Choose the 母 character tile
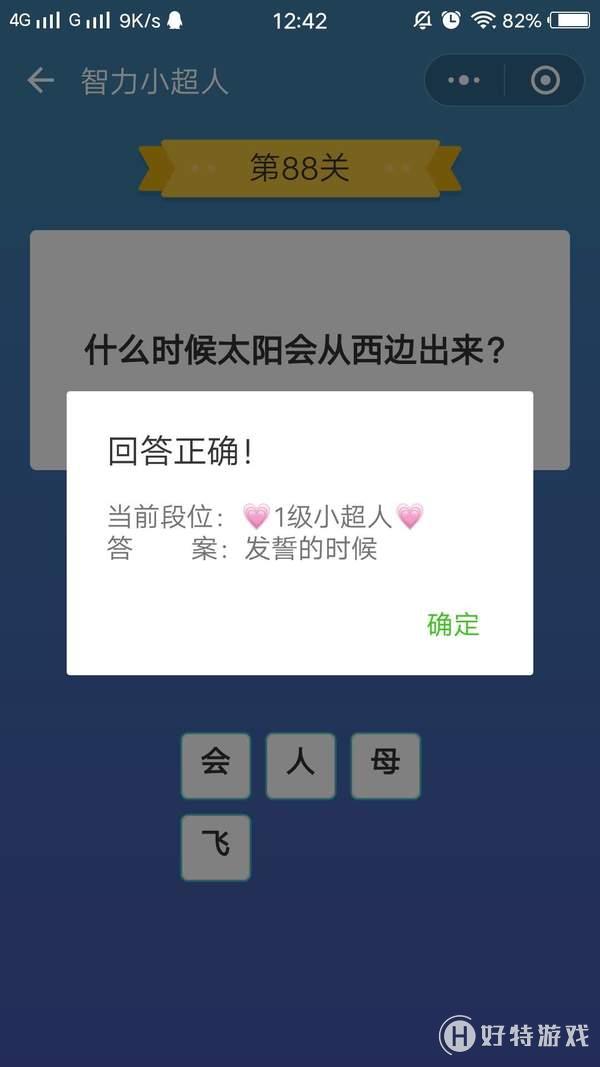Image resolution: width=600 pixels, height=1067 pixels. [x=385, y=765]
